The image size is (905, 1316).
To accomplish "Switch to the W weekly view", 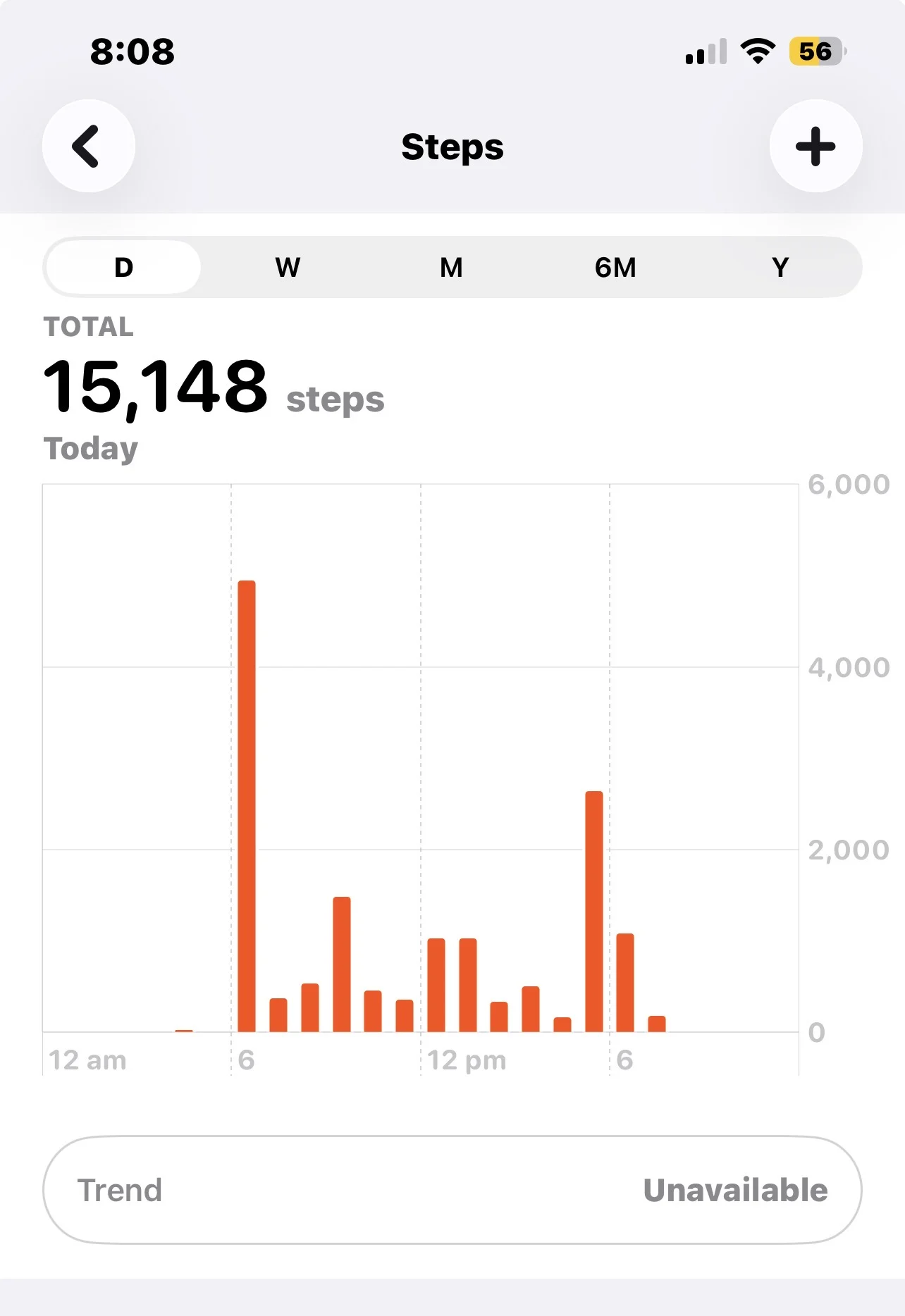I will 288,268.
